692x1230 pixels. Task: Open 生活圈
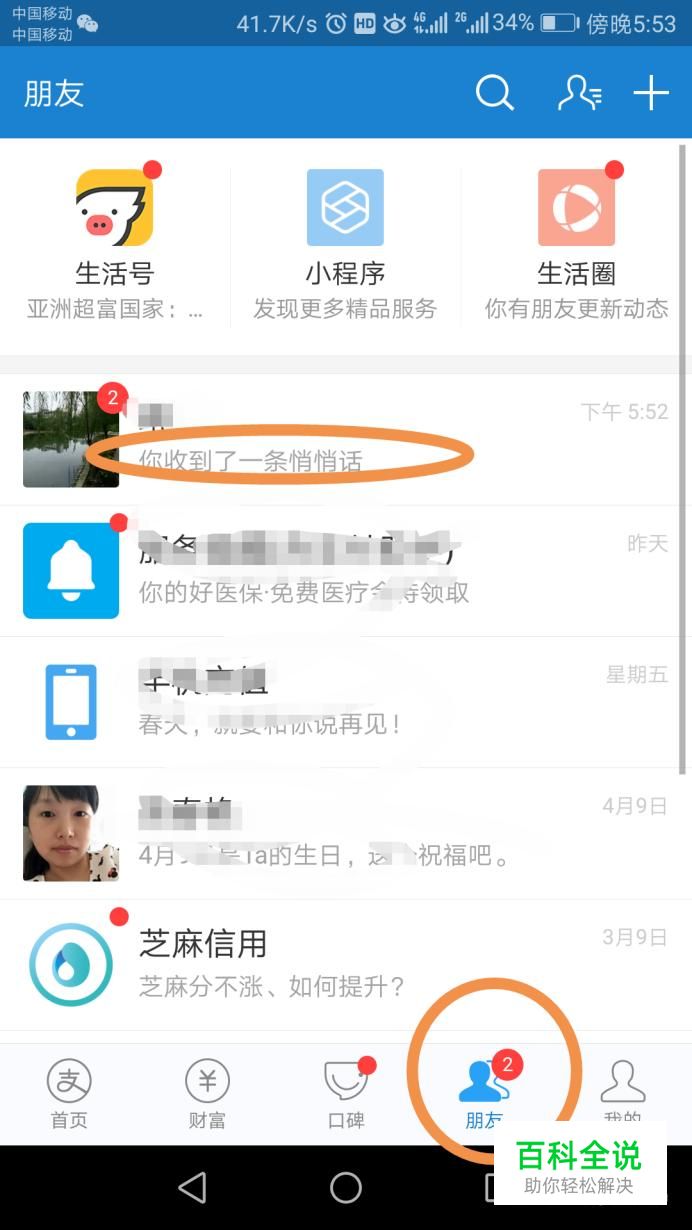point(576,241)
